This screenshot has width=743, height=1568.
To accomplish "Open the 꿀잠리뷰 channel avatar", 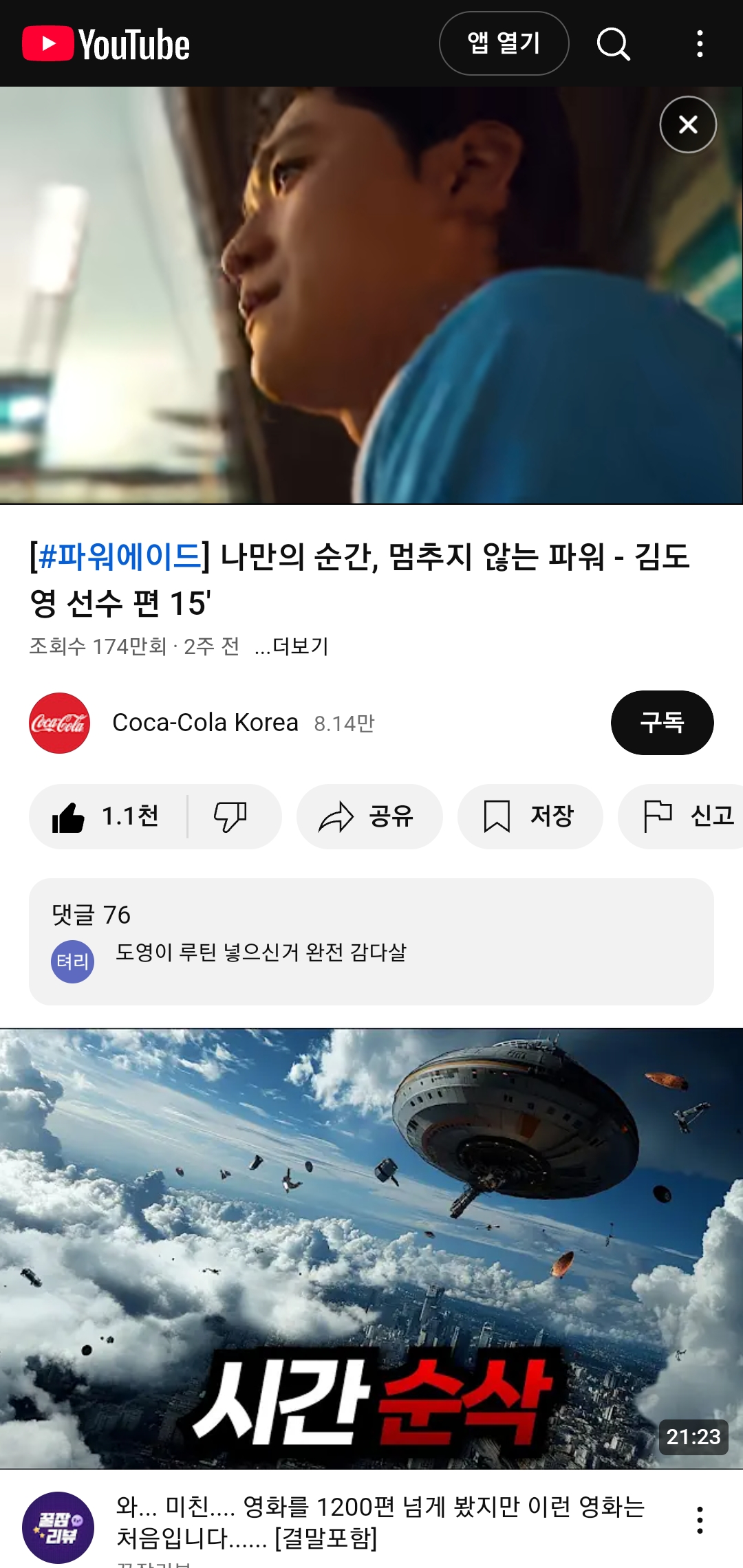I will tap(58, 1527).
